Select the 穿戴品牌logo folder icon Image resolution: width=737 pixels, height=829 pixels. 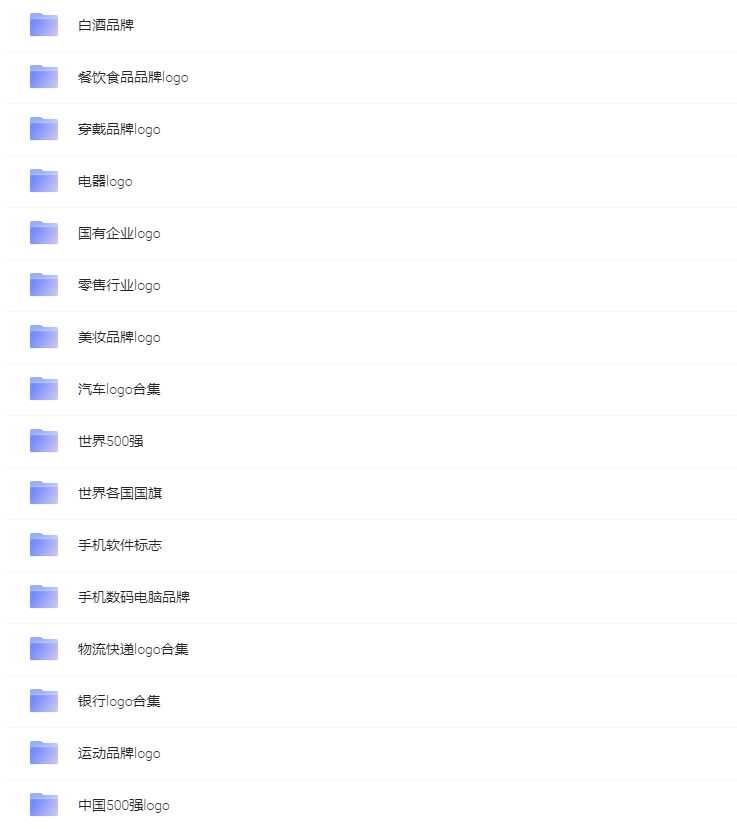[x=43, y=129]
